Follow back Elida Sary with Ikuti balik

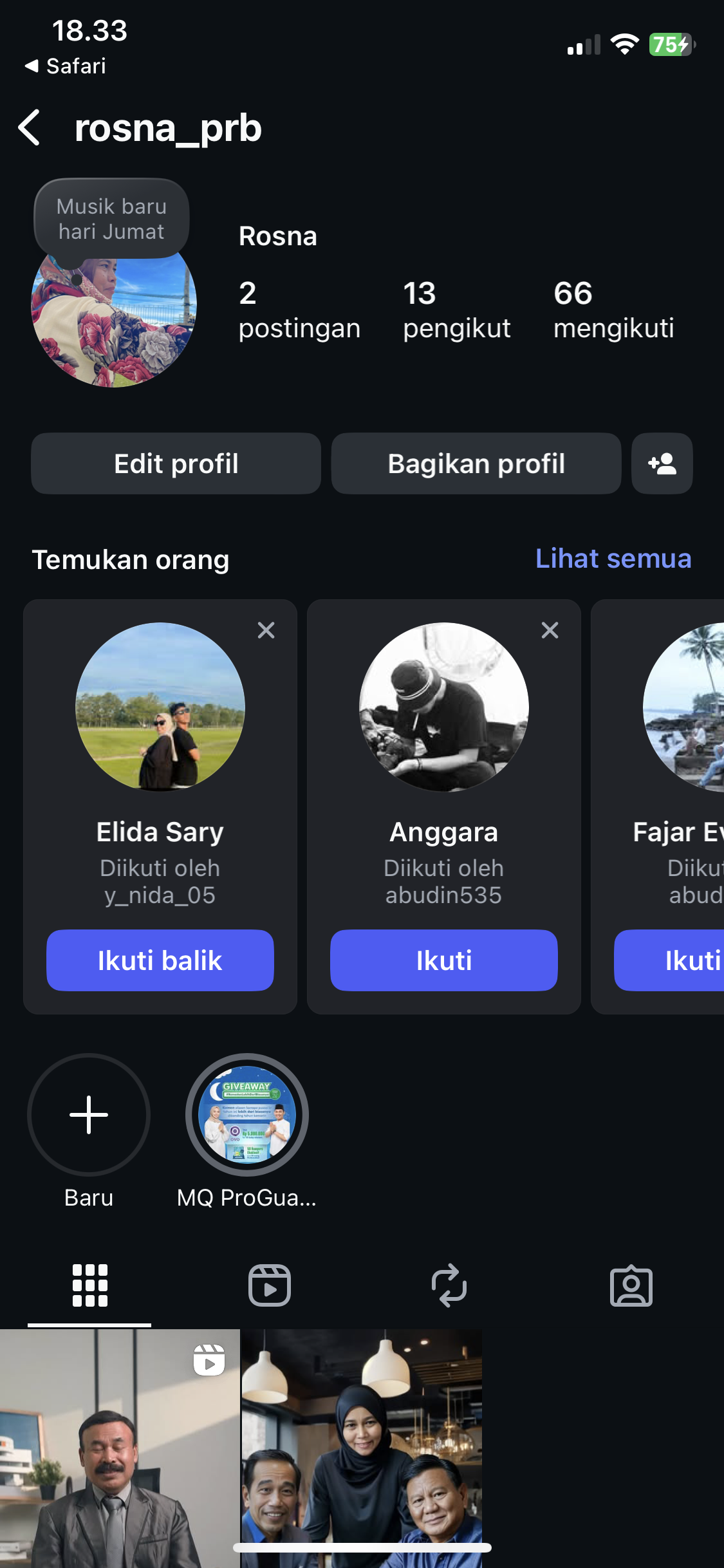pyautogui.click(x=160, y=960)
